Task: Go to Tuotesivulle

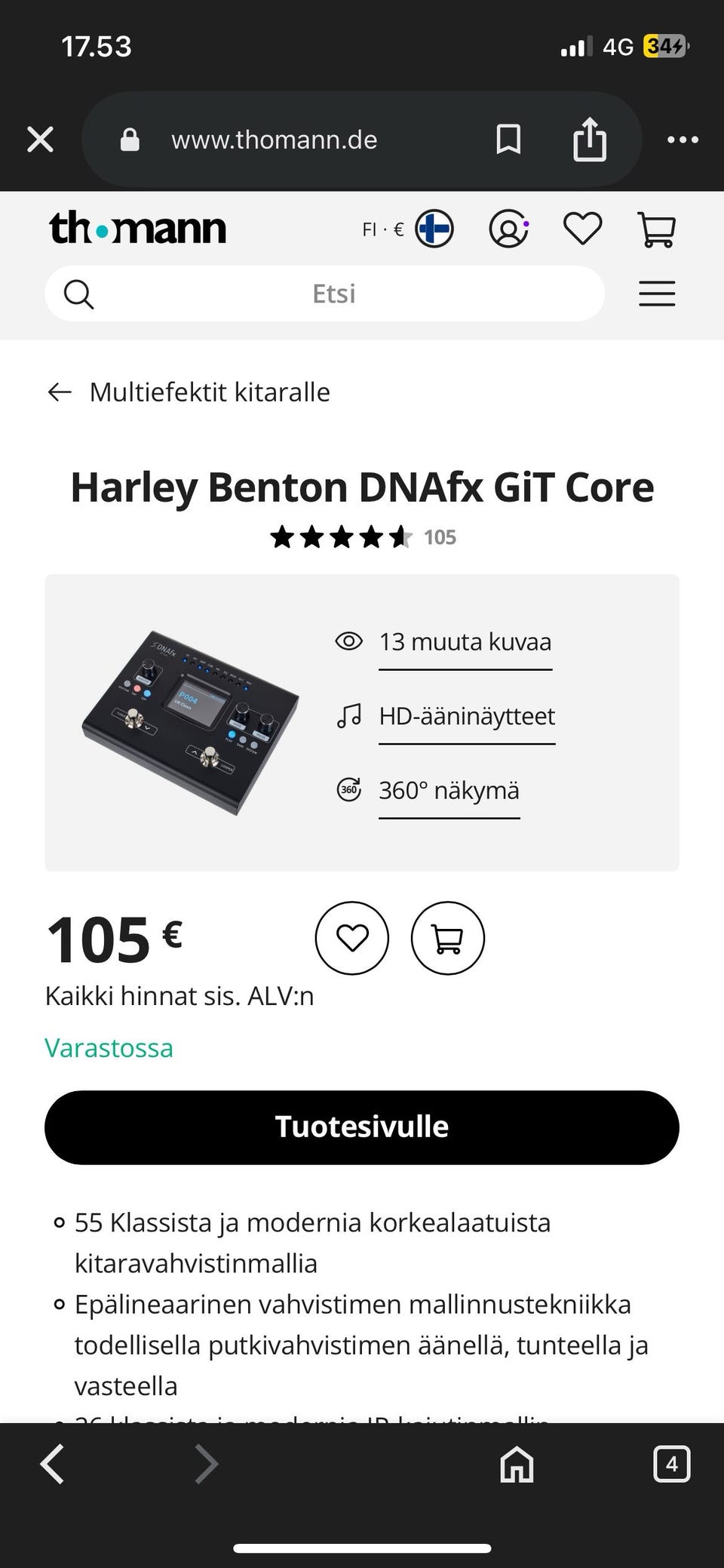Action: coord(362,1127)
